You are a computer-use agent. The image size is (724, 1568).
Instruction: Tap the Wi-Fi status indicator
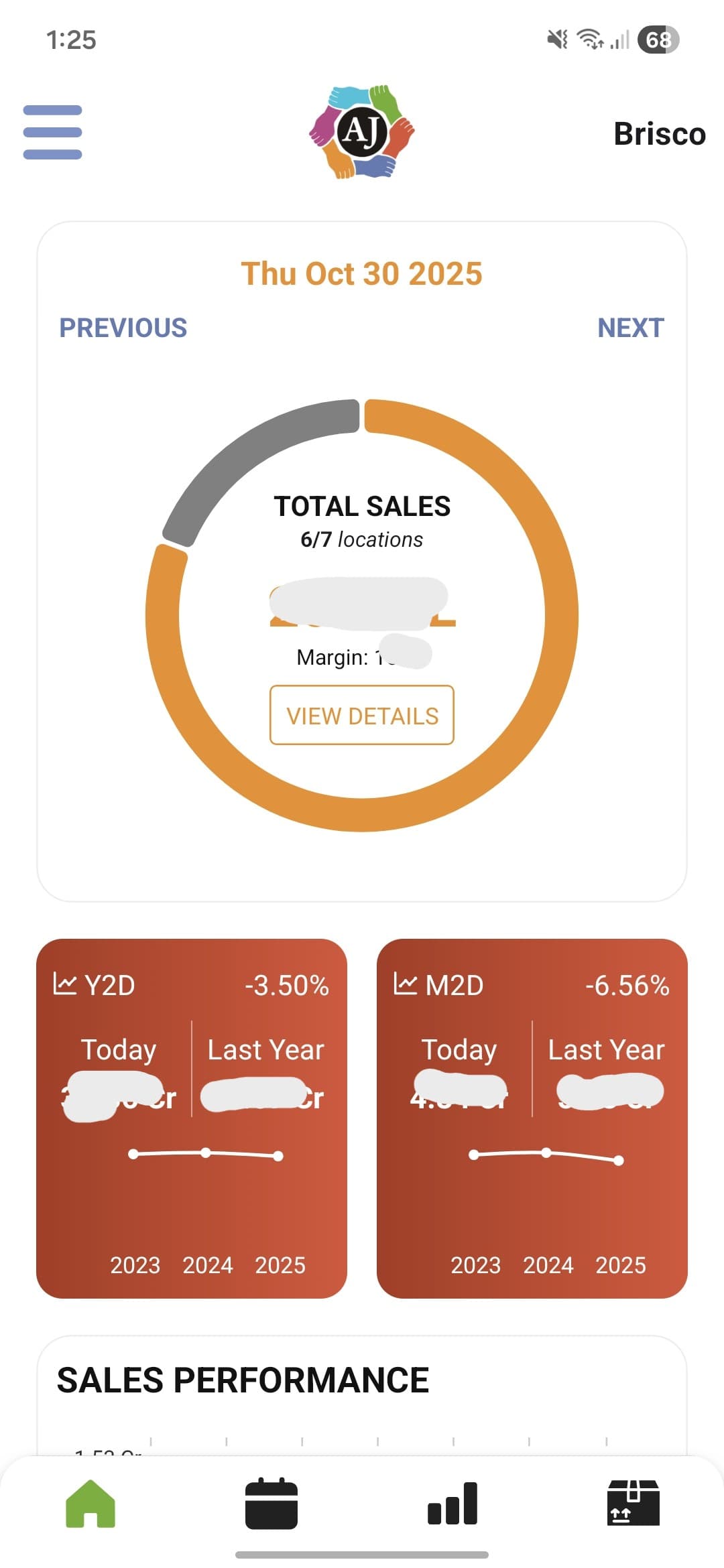coord(589,40)
